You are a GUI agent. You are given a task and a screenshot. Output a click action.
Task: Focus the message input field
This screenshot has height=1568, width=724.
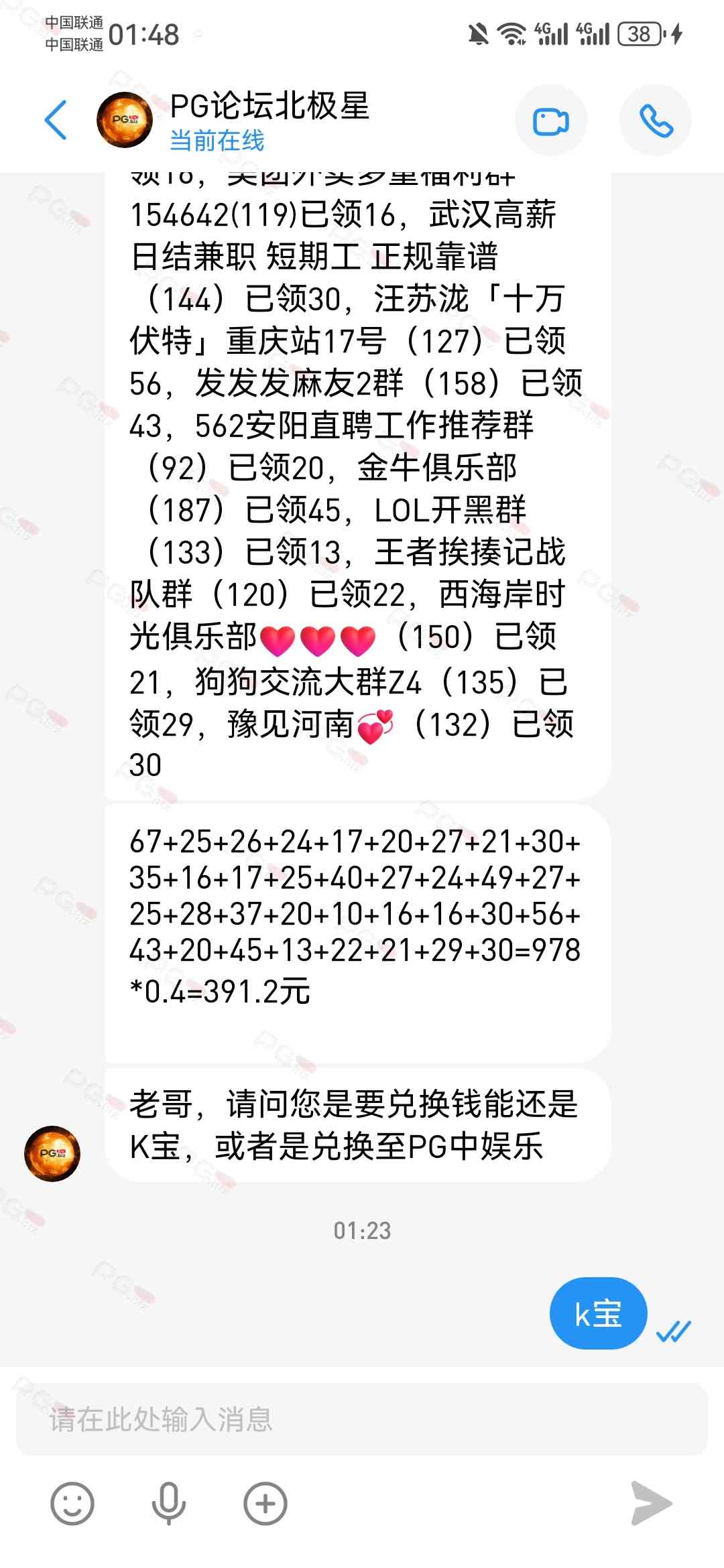[362, 1419]
